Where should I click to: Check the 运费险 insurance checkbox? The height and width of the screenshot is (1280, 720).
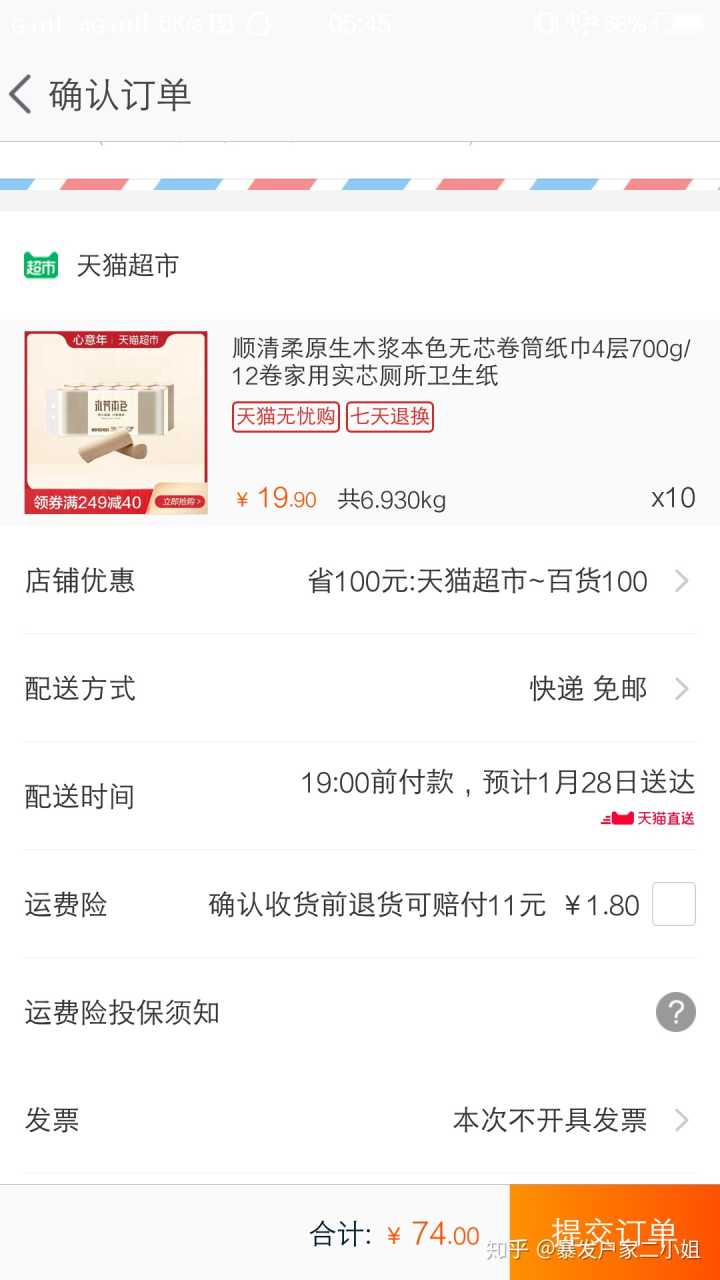(x=673, y=904)
